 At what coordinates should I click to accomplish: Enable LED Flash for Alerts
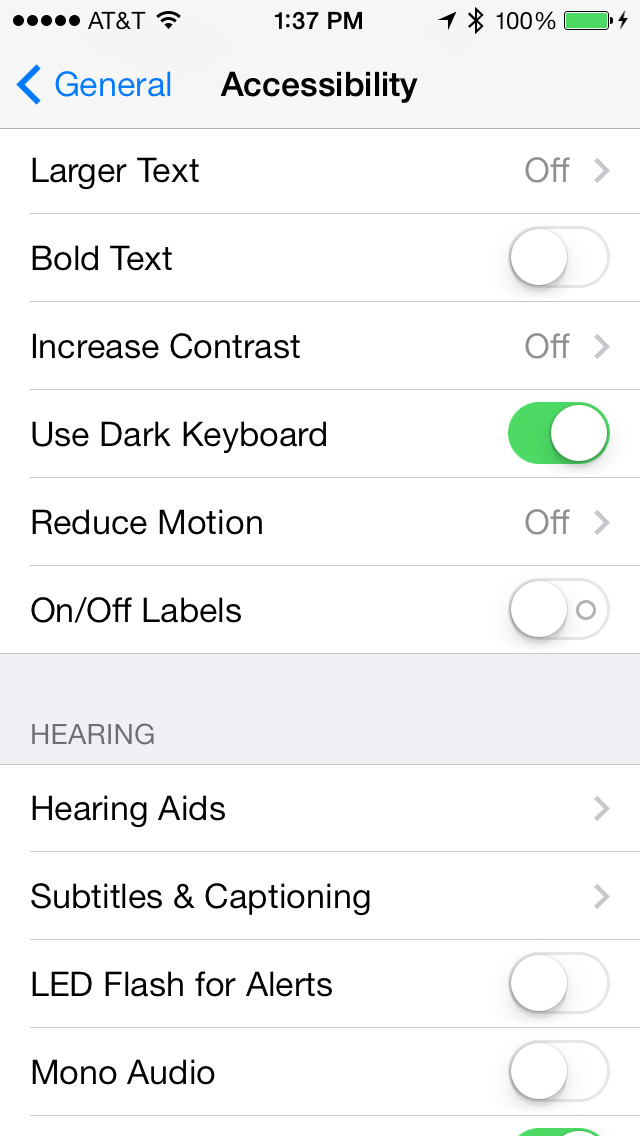pyautogui.click(x=558, y=984)
